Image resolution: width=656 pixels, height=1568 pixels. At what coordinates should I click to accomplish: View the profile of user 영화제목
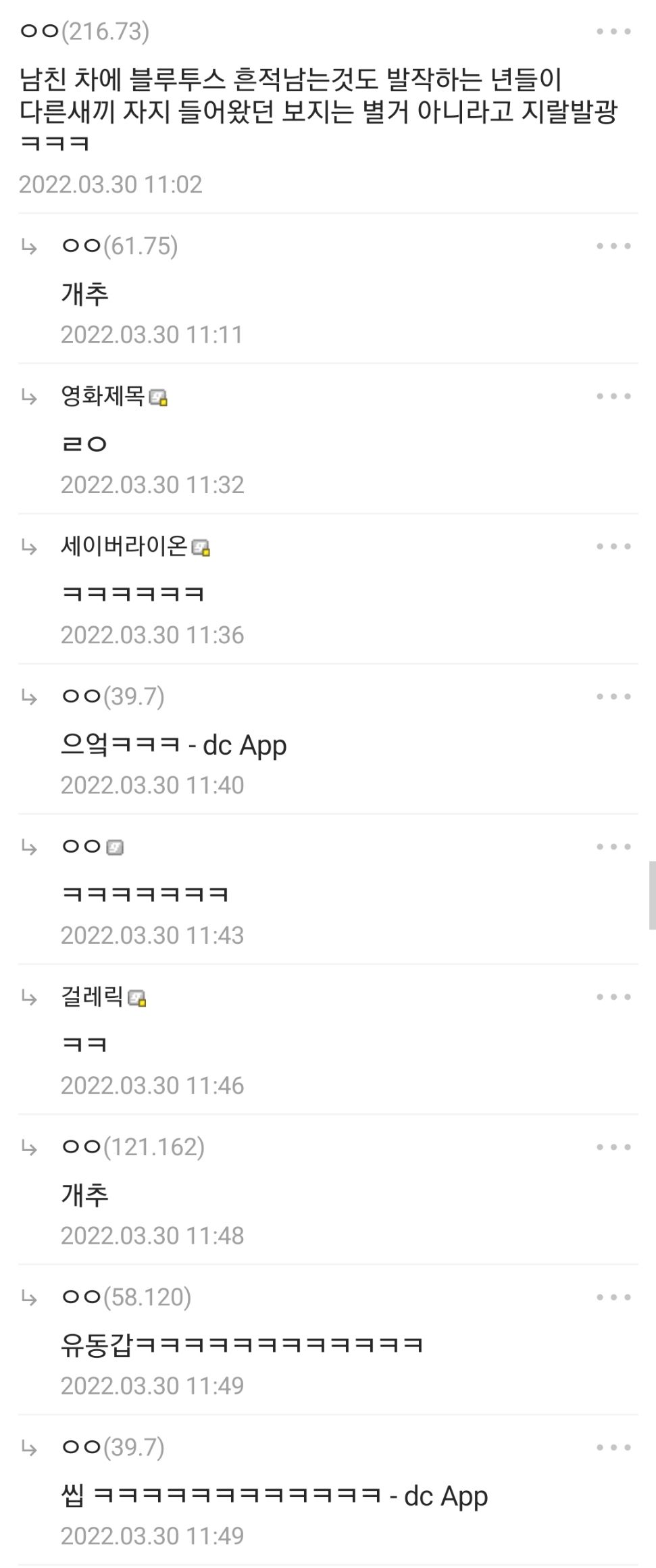click(x=103, y=396)
